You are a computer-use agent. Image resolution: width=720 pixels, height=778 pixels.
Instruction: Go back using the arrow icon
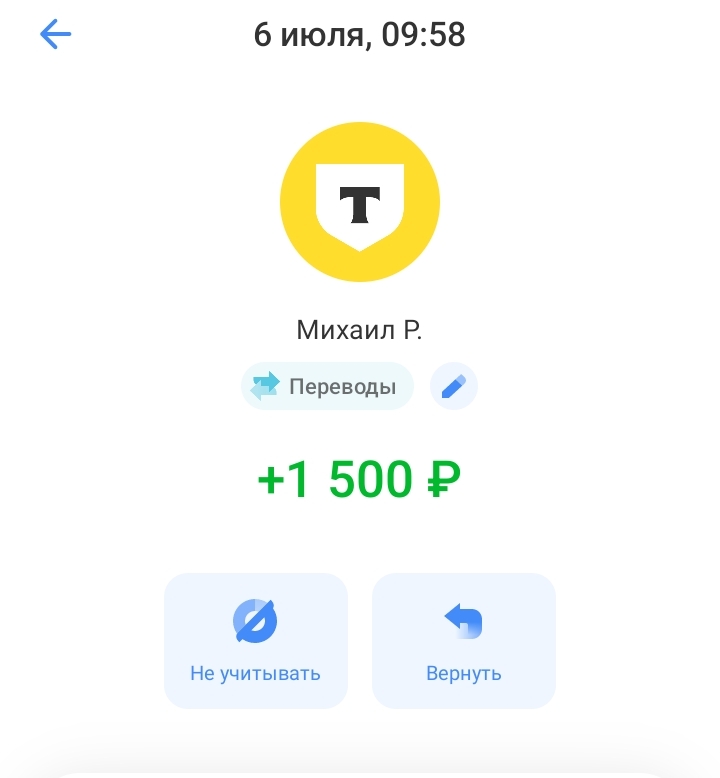coord(56,35)
